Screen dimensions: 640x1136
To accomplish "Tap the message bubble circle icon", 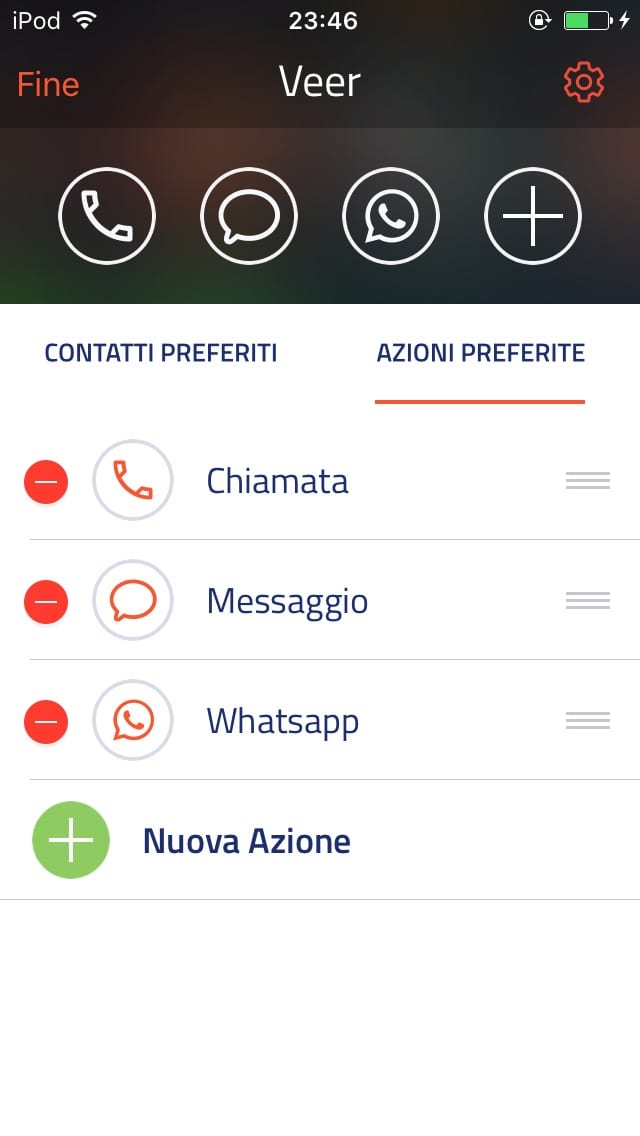I will [x=249, y=216].
